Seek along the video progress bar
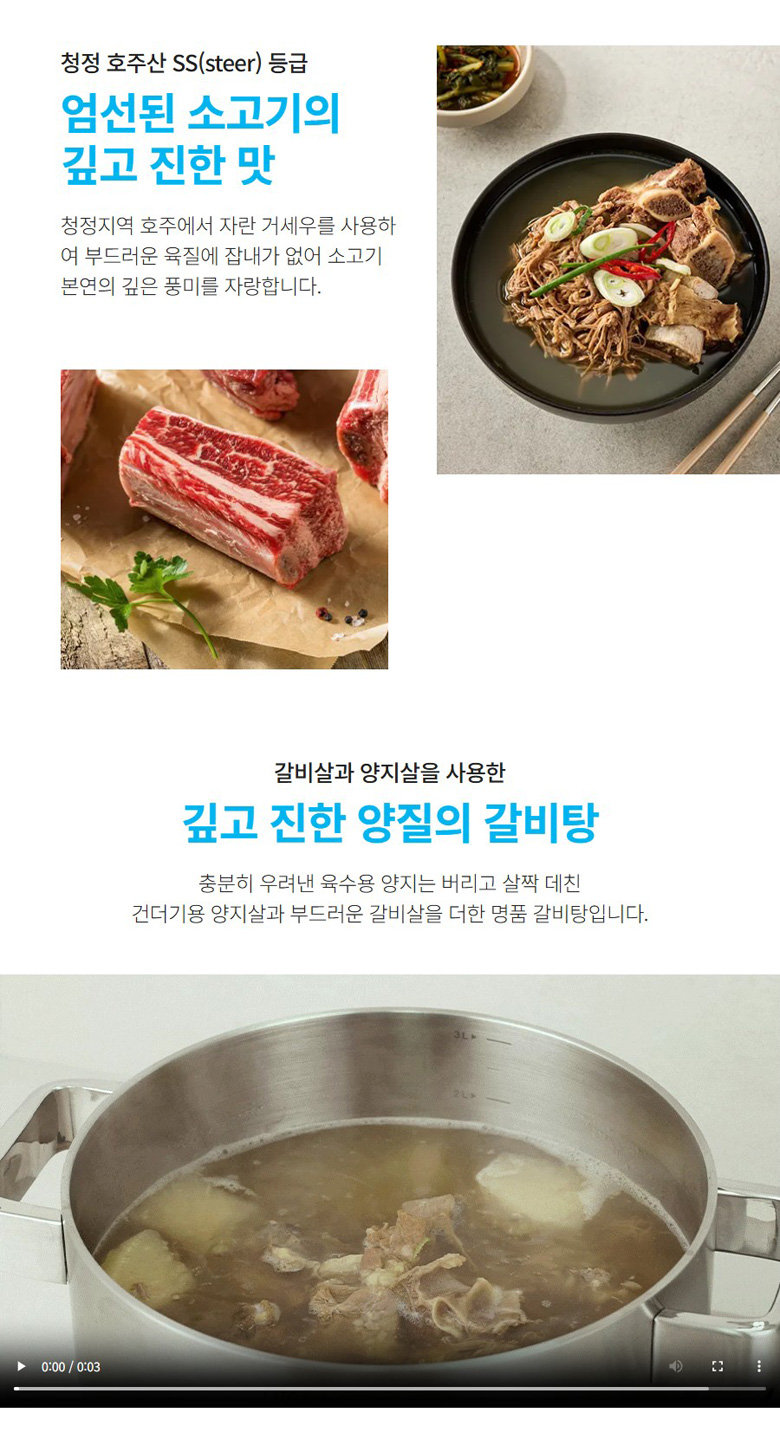Viewport: 780px width, 1434px height. tap(389, 1388)
